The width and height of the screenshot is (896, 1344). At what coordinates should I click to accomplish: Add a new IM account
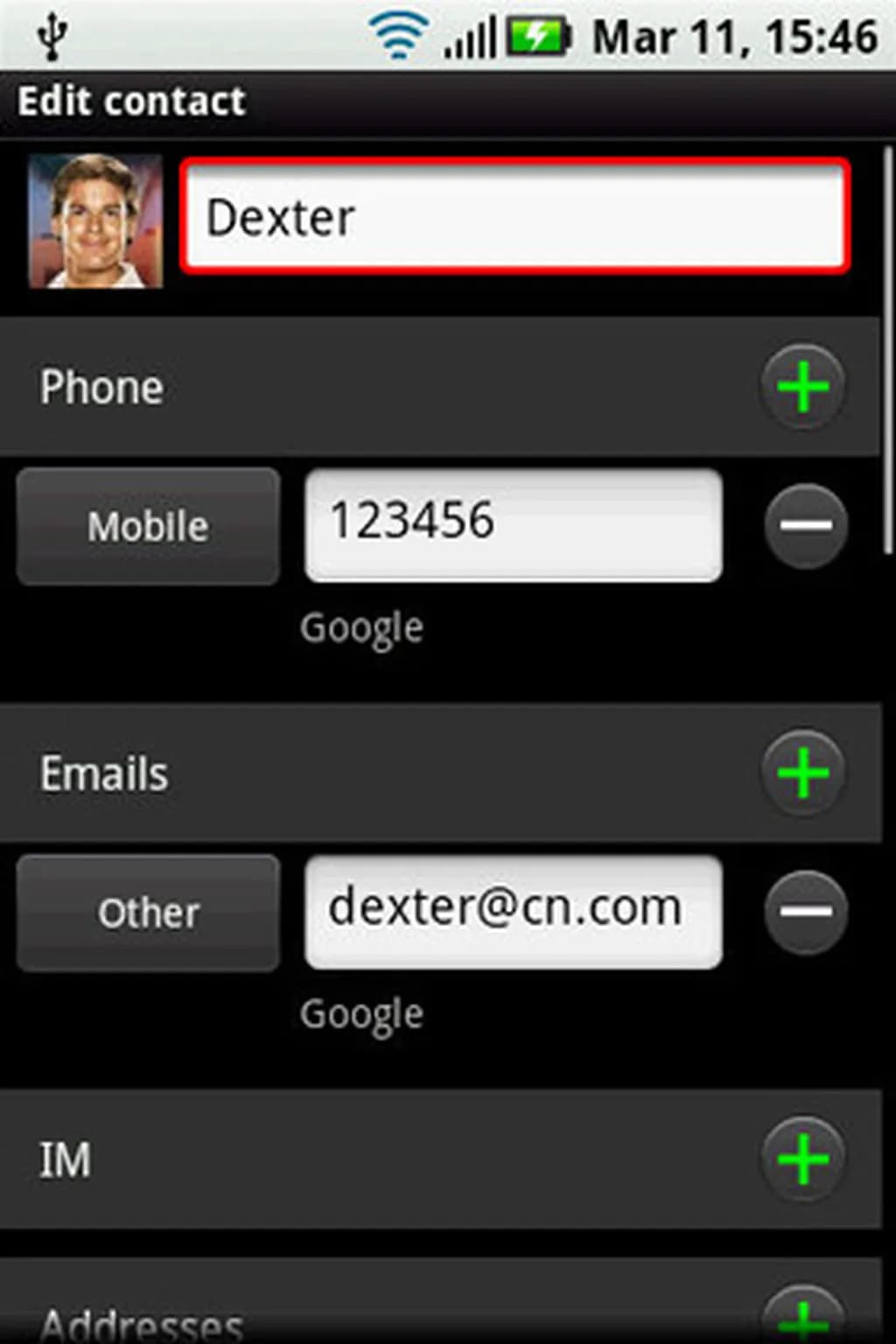[802, 1159]
